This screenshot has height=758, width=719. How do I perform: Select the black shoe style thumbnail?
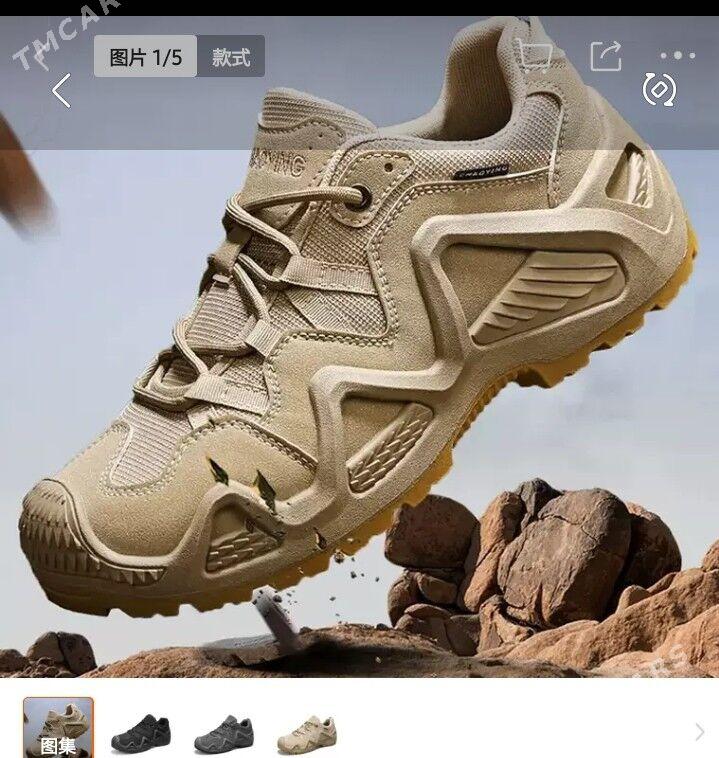coord(140,730)
